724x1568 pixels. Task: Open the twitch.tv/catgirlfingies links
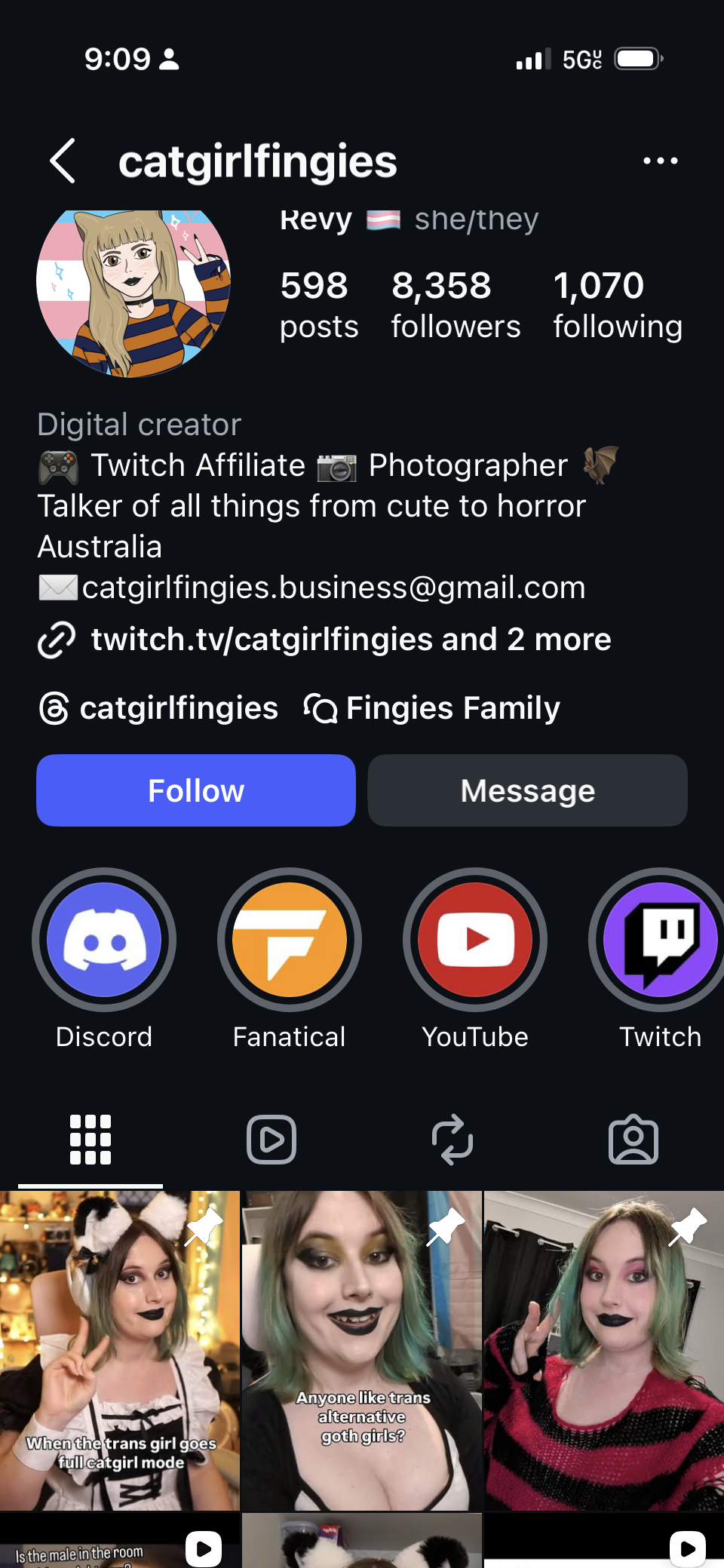coord(350,640)
